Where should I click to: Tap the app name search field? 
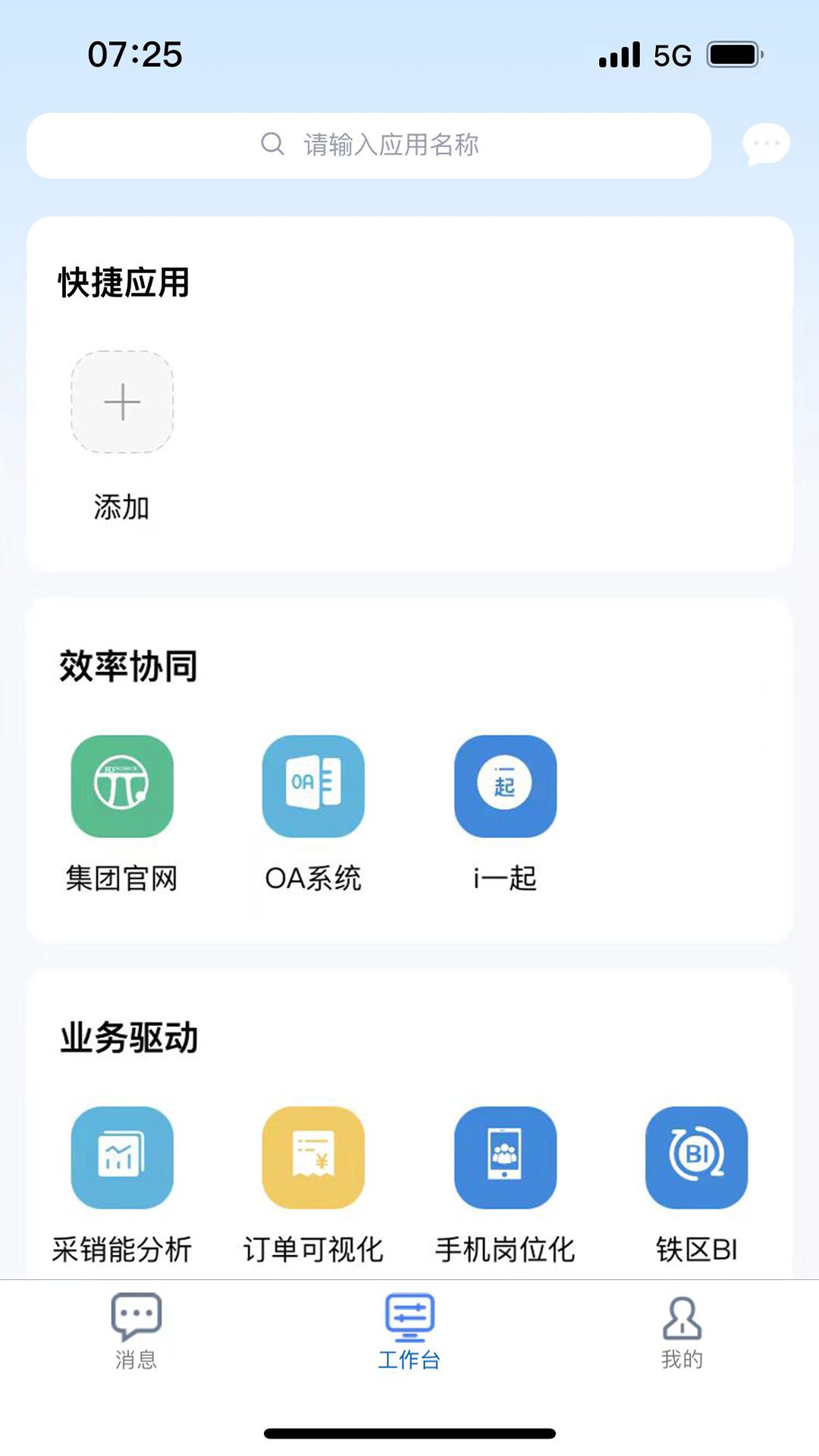point(369,145)
